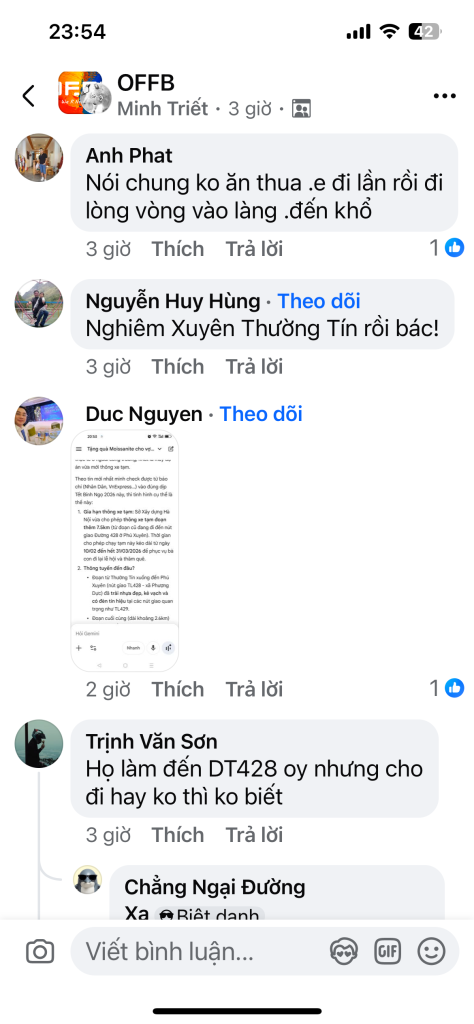Image resolution: width=474 pixels, height=1024 pixels.
Task: Reply to Duc Nguyen's comment
Action: click(x=255, y=689)
